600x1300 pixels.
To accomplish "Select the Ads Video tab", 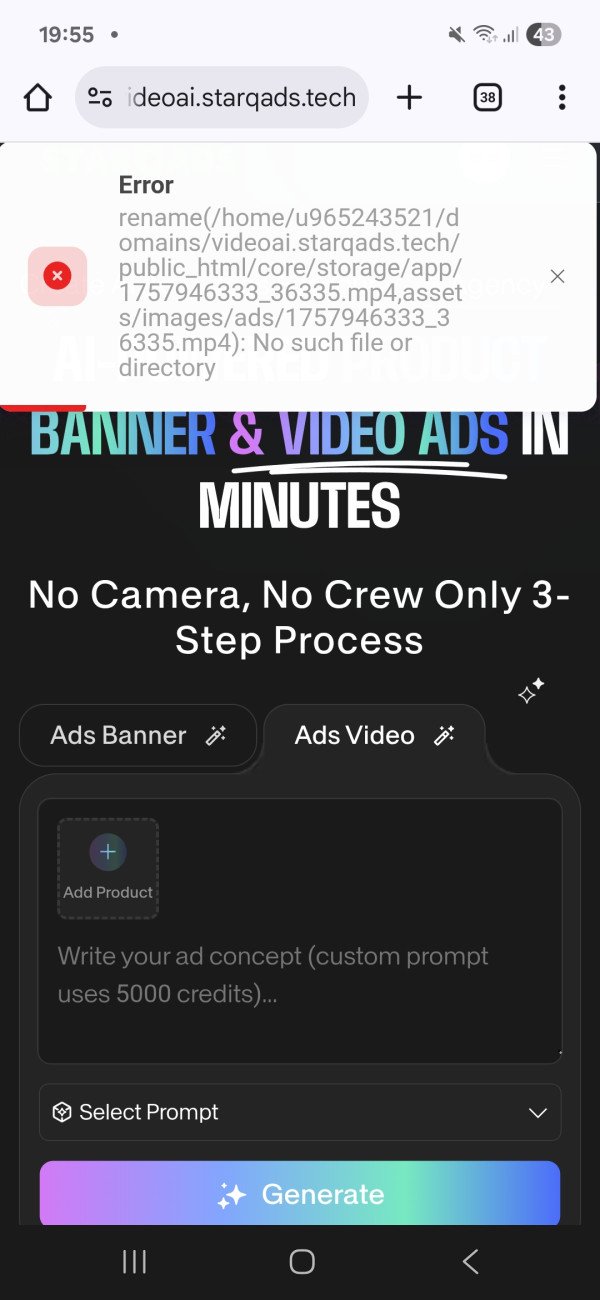I will pyautogui.click(x=374, y=735).
